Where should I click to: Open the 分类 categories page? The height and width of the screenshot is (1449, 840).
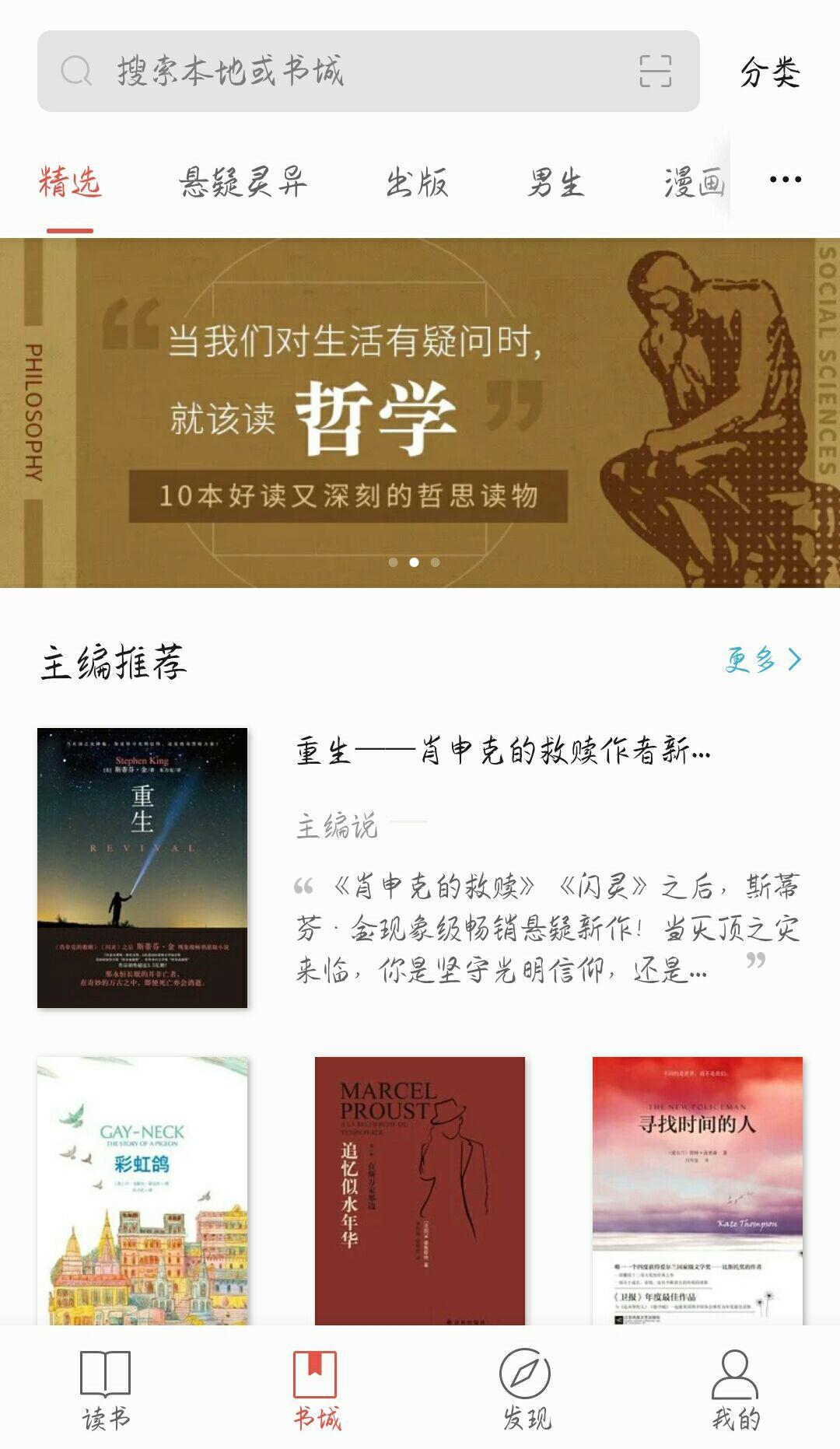coord(769,72)
